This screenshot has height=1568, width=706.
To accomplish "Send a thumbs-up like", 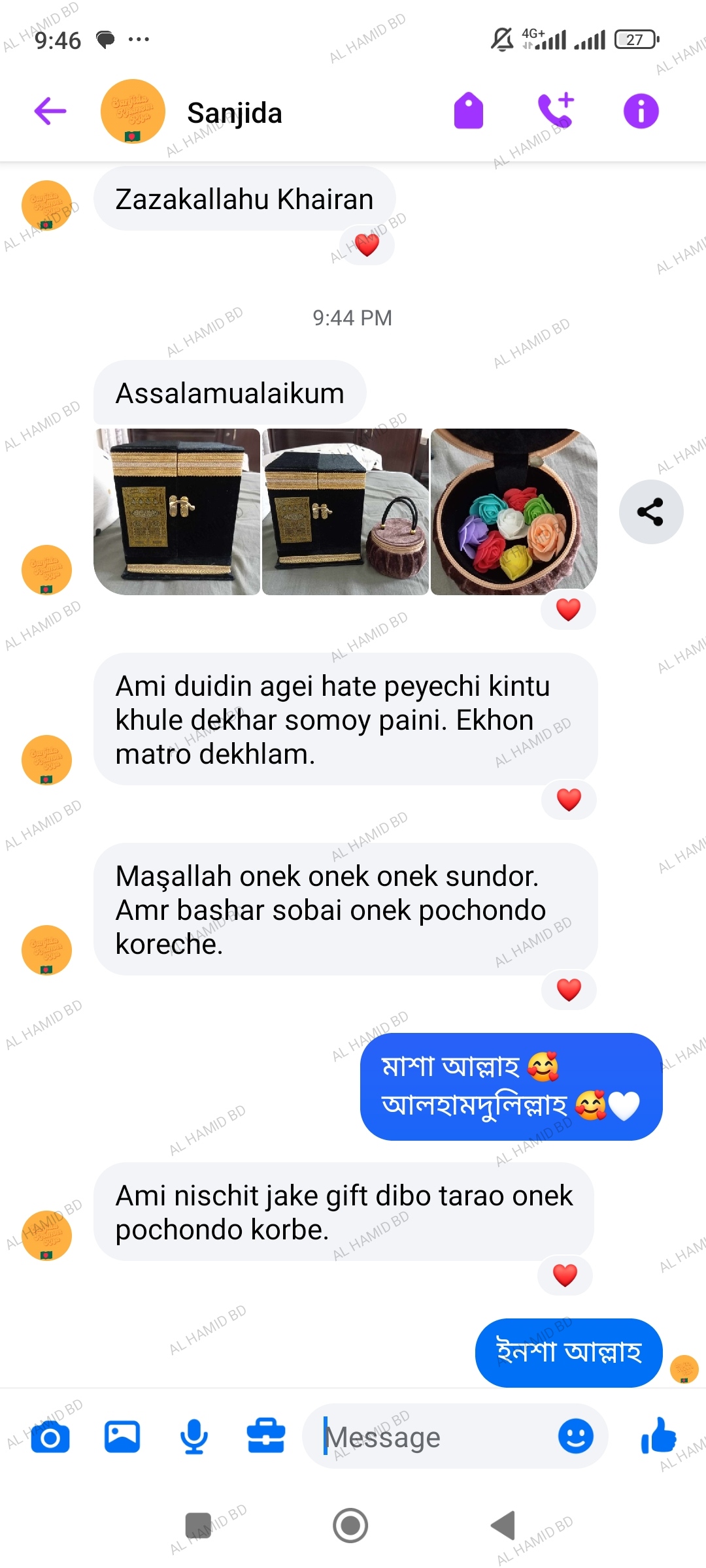I will pos(658,1436).
